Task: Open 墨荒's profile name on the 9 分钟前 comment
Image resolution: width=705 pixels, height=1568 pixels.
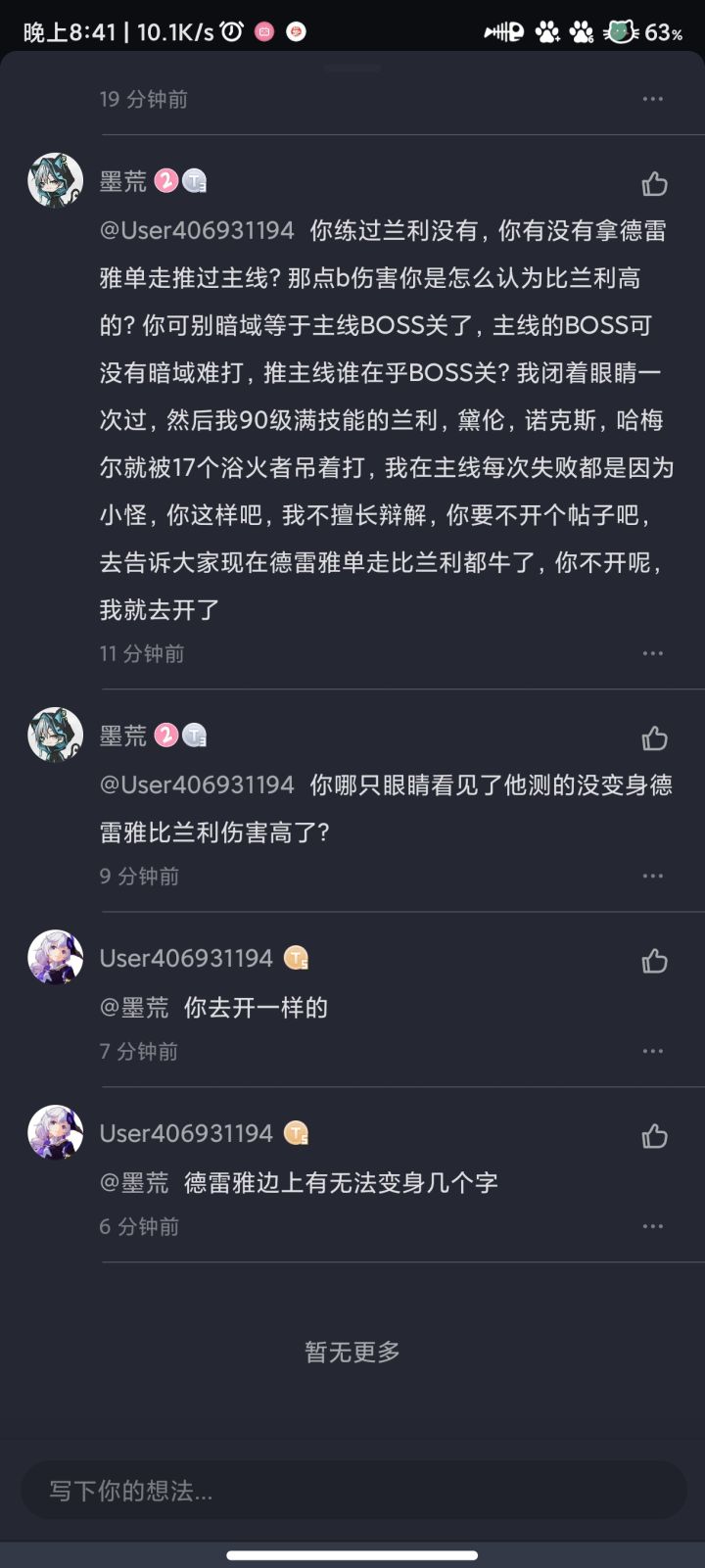Action: coord(123,736)
